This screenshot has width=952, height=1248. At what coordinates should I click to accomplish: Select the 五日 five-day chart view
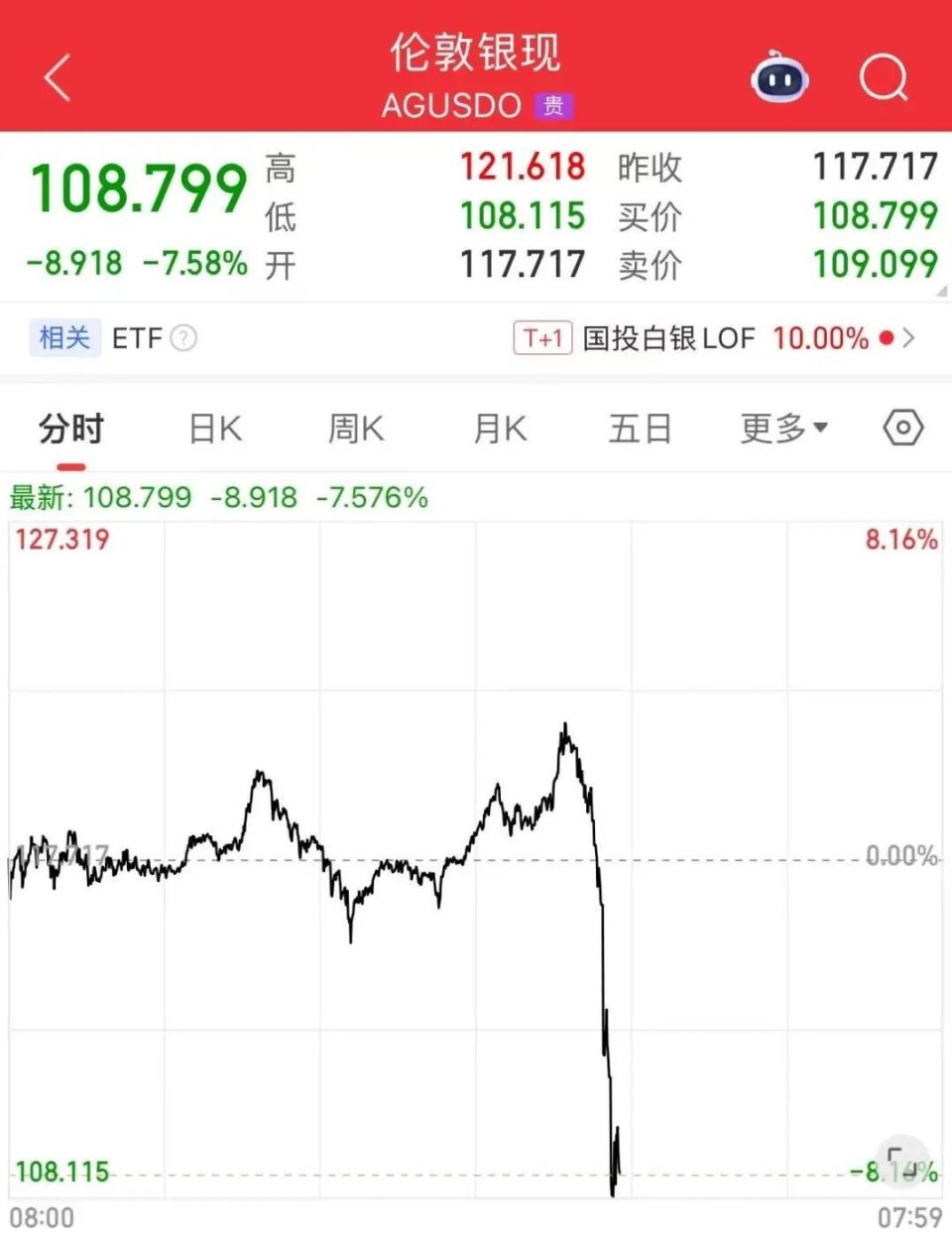(x=640, y=428)
